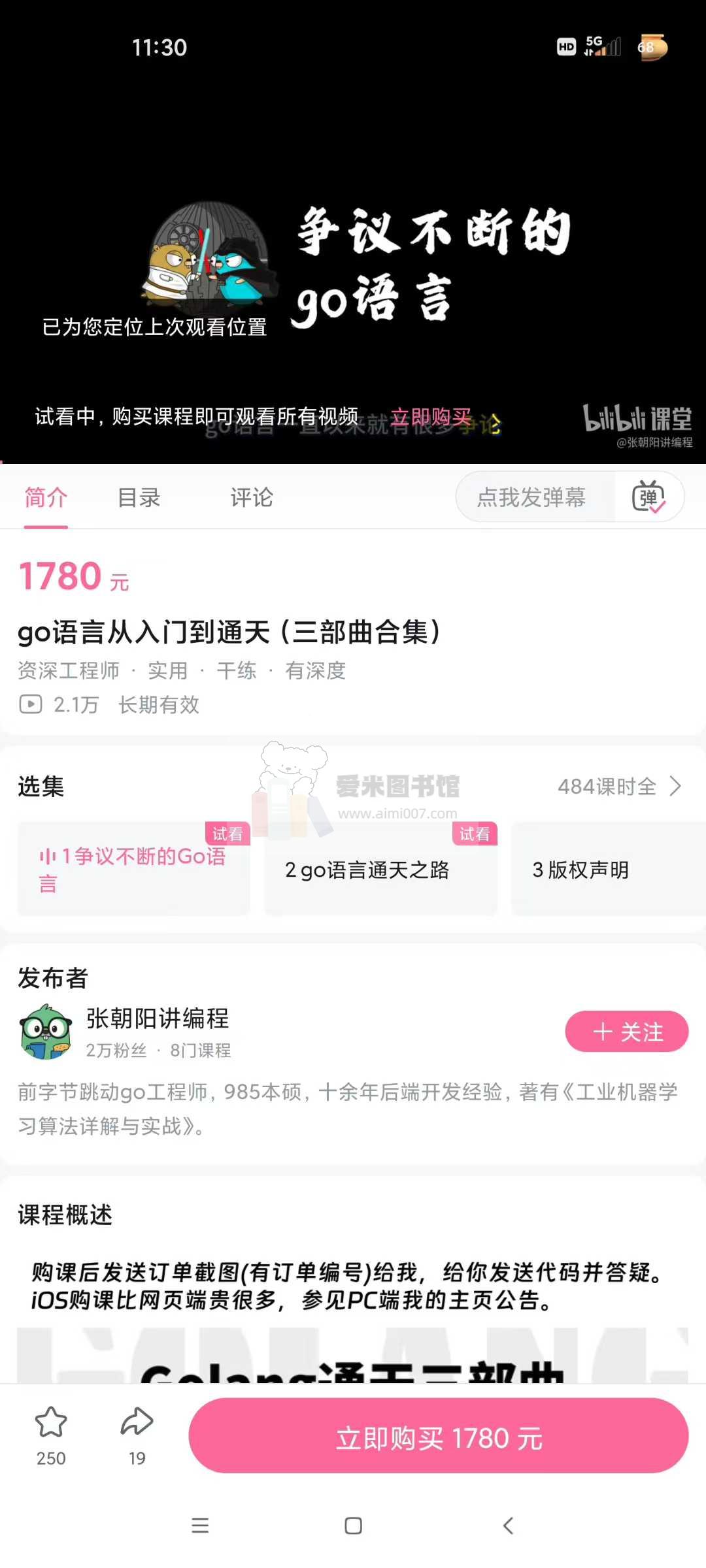Open the bilibili课堂 logo watermark
The height and width of the screenshot is (1568, 706).
(x=637, y=417)
